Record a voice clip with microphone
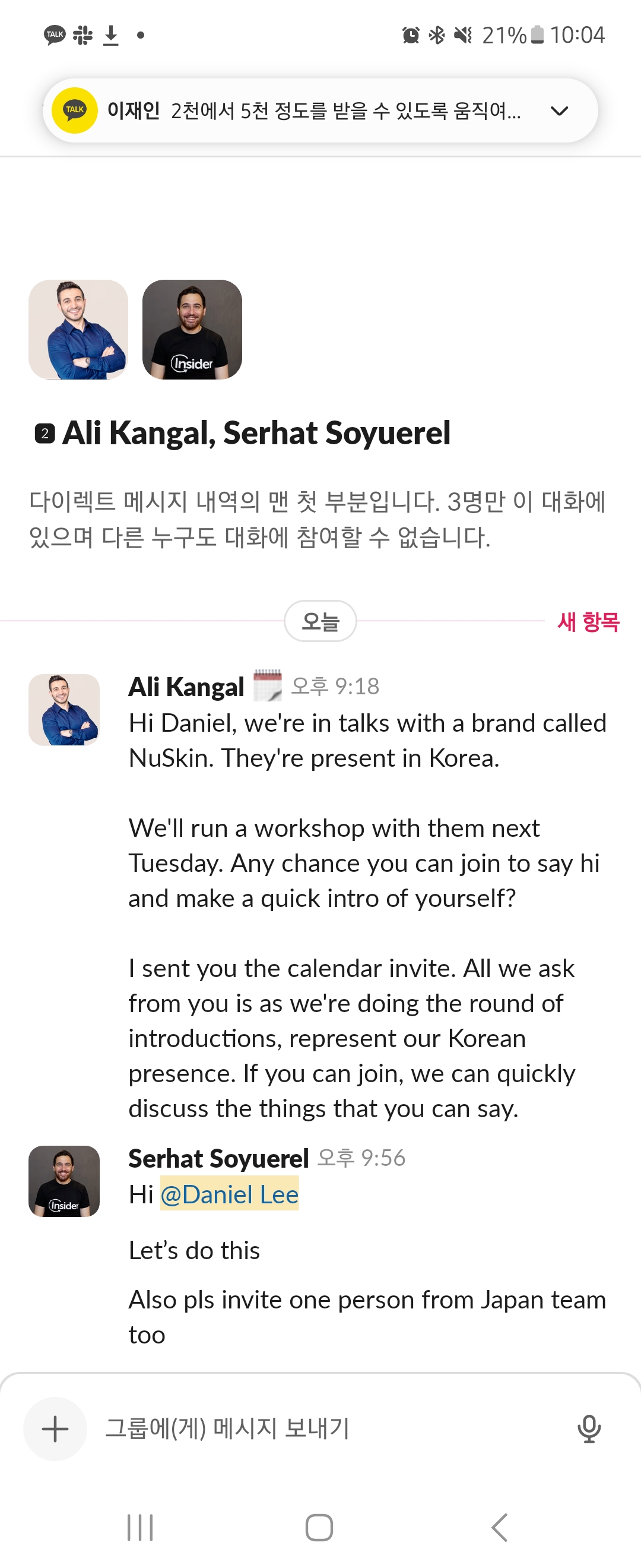 (x=589, y=1428)
